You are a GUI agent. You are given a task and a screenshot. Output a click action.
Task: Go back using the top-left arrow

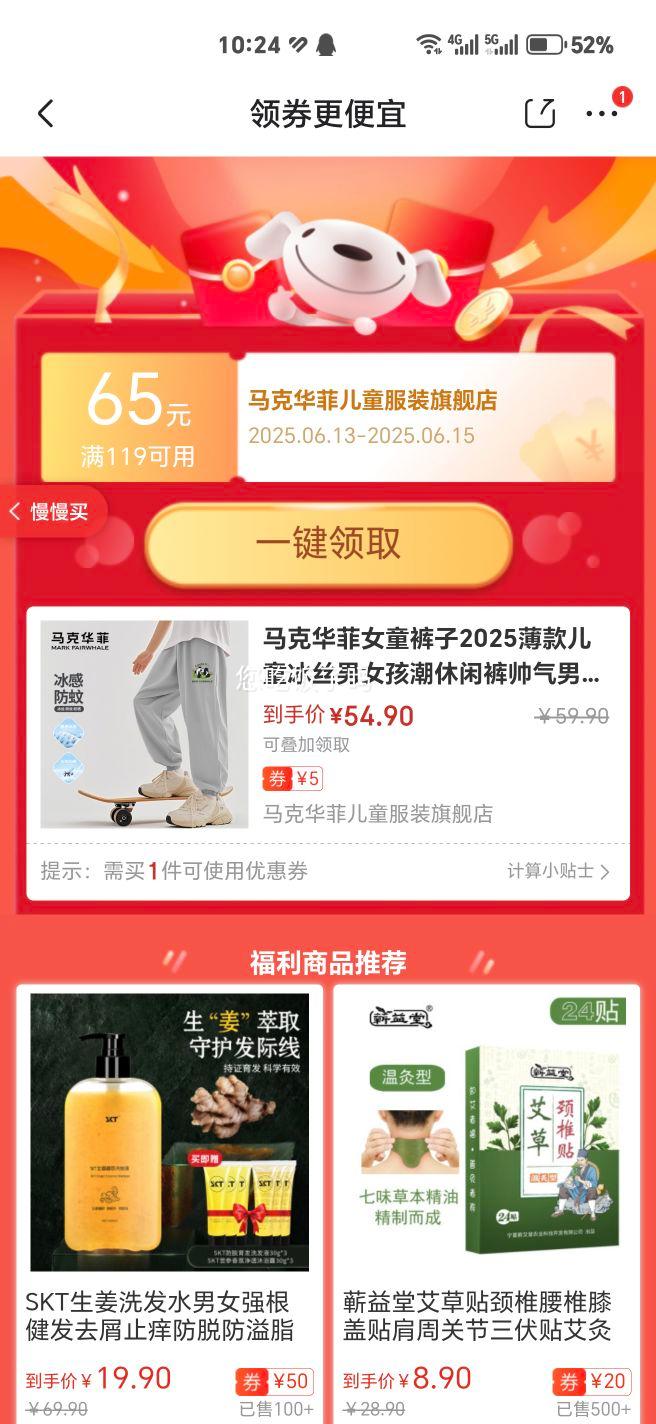[45, 114]
